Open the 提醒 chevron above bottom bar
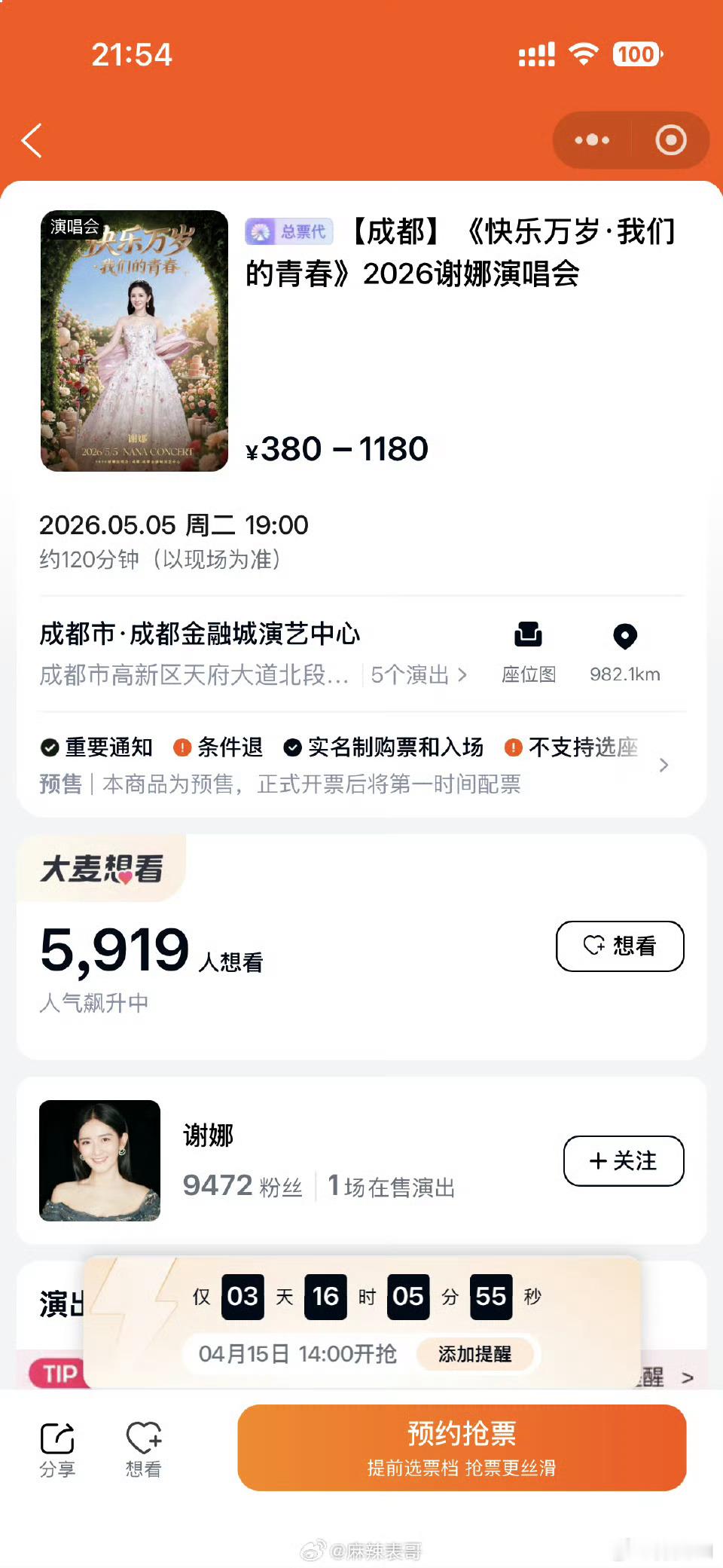The width and height of the screenshot is (723, 1568). click(x=687, y=1379)
